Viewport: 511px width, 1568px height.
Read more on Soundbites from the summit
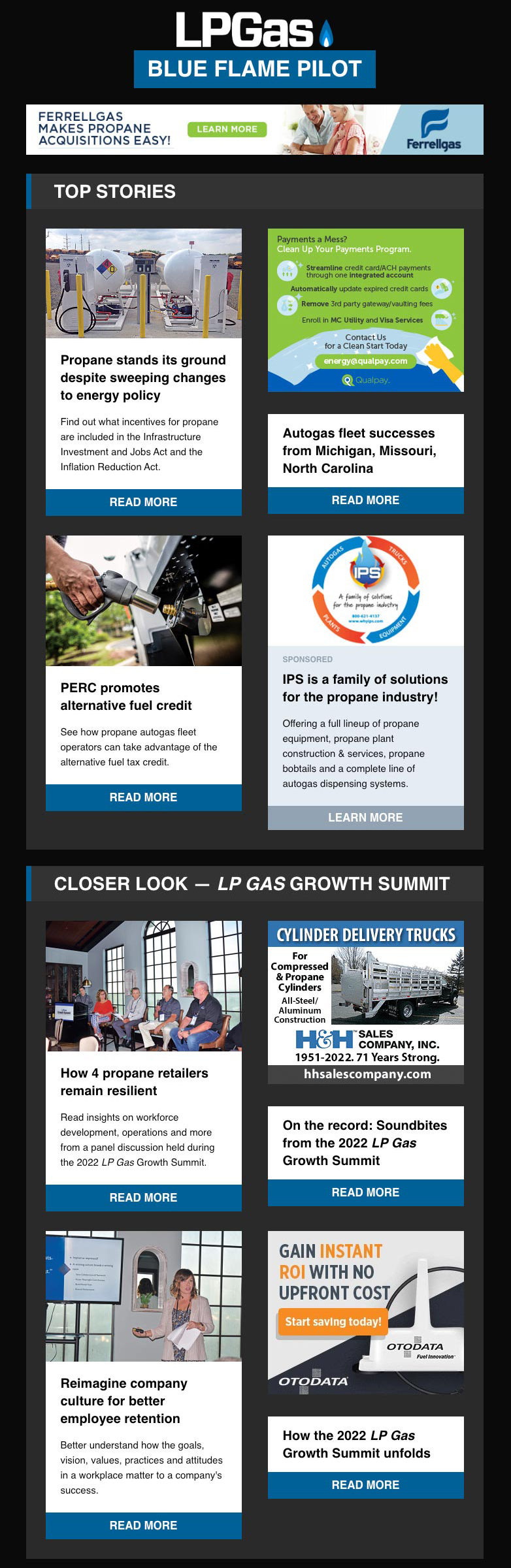(x=365, y=1192)
